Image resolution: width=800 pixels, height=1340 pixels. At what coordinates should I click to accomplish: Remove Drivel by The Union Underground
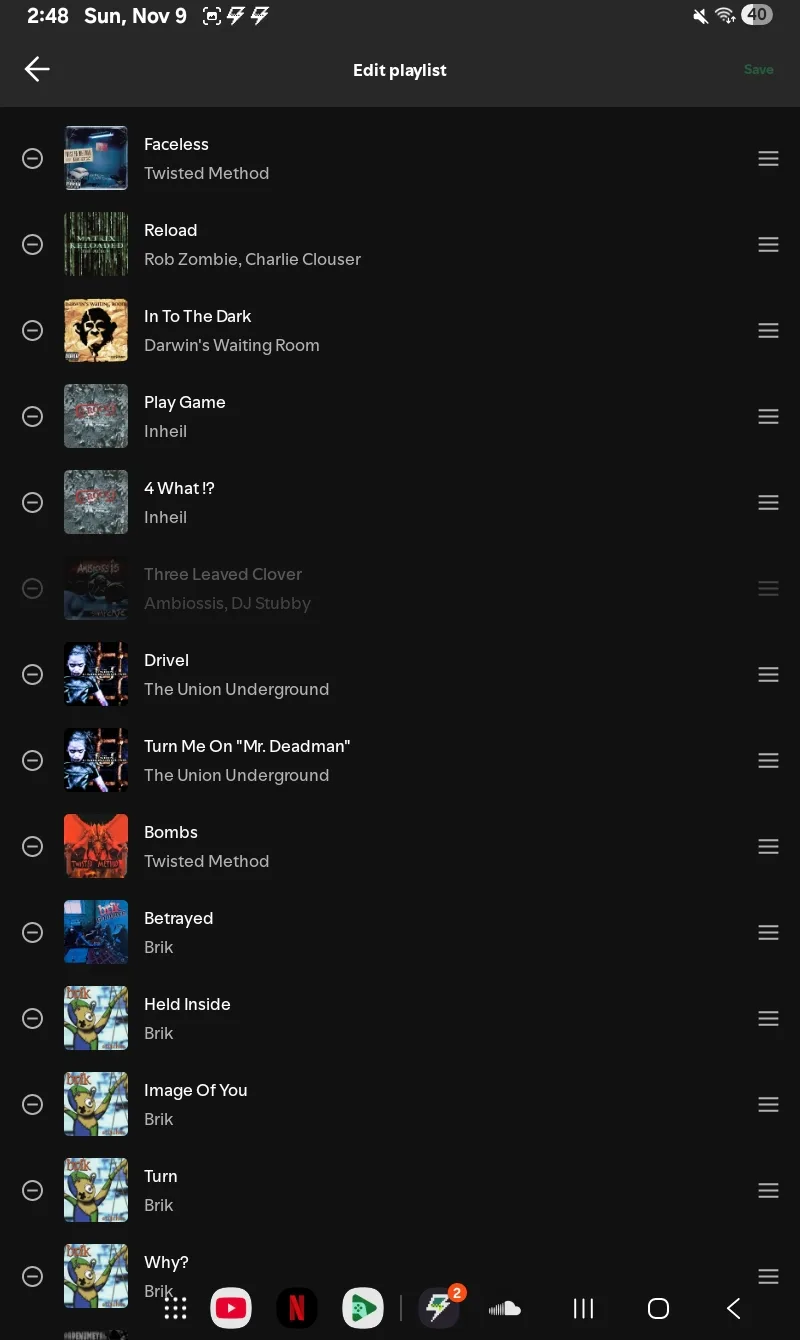pyautogui.click(x=33, y=674)
